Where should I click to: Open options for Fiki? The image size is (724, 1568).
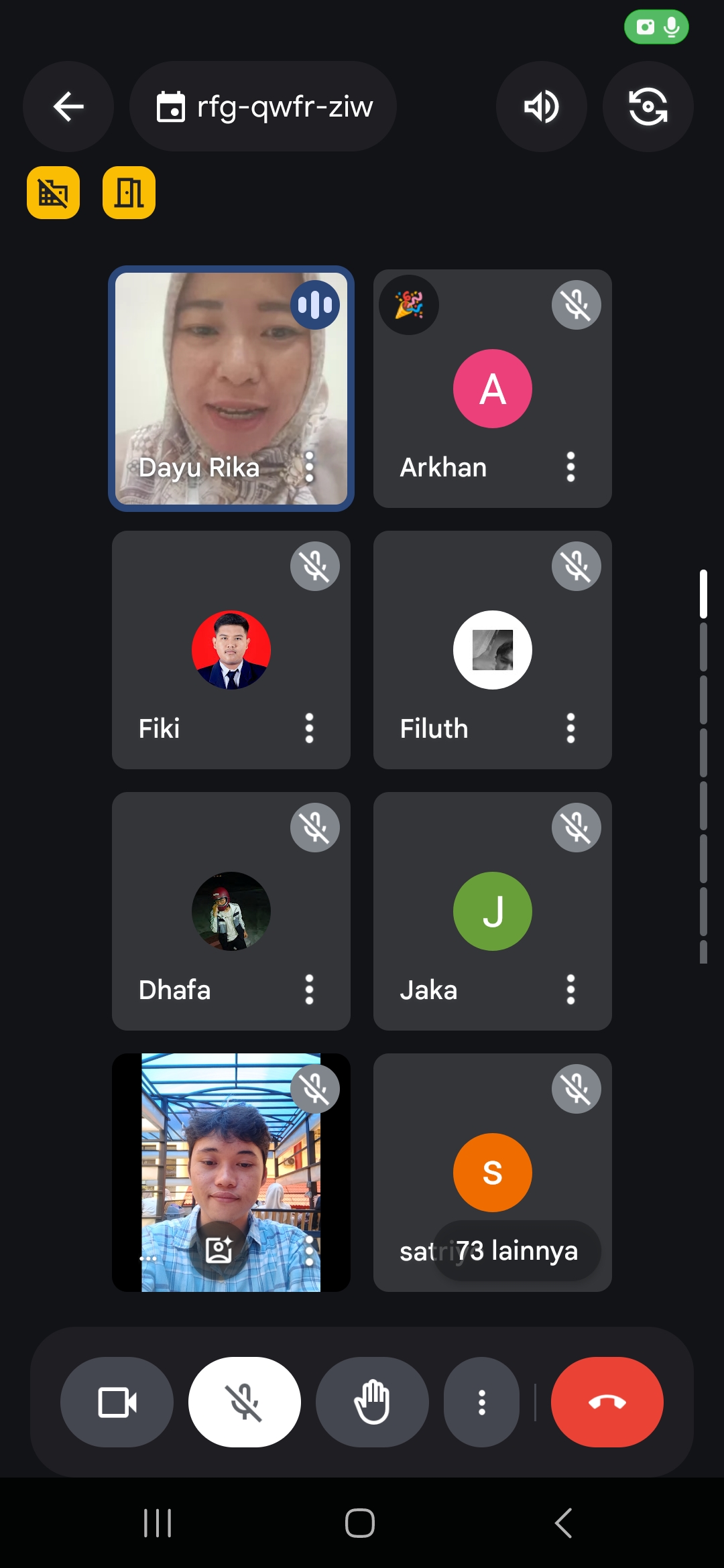pos(309,728)
